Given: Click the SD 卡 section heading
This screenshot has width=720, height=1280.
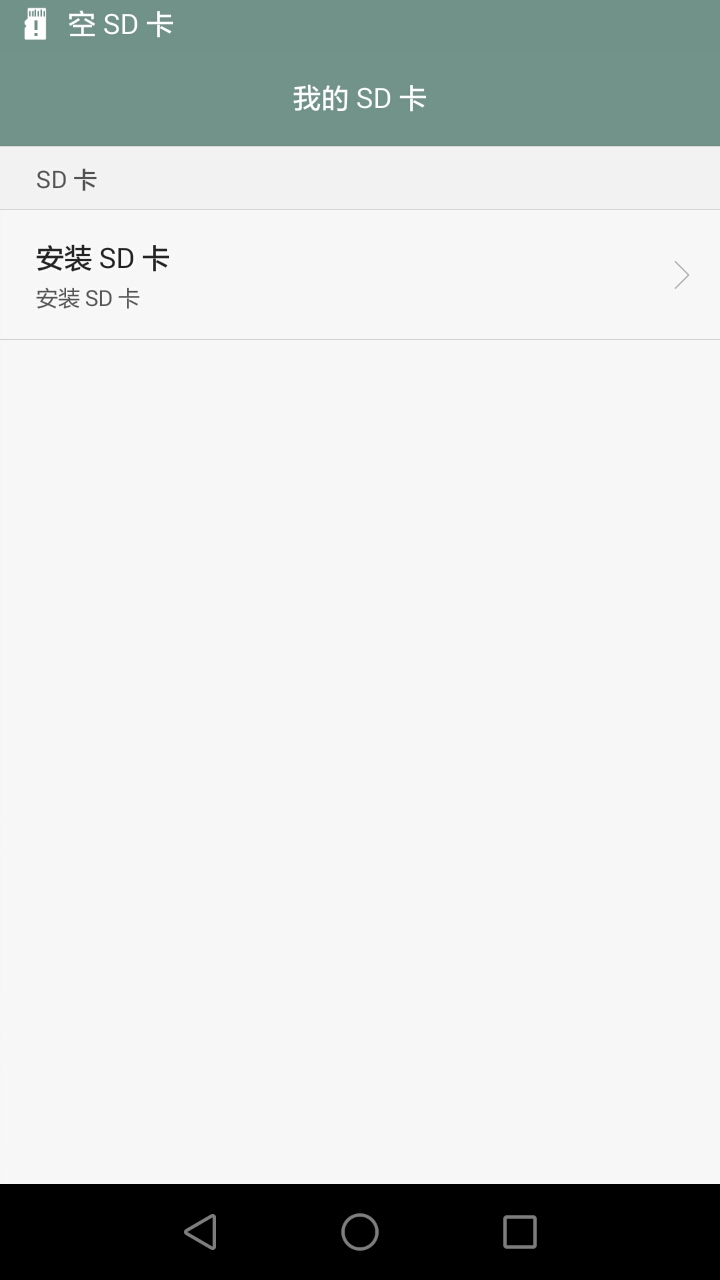Looking at the screenshot, I should pyautogui.click(x=66, y=178).
